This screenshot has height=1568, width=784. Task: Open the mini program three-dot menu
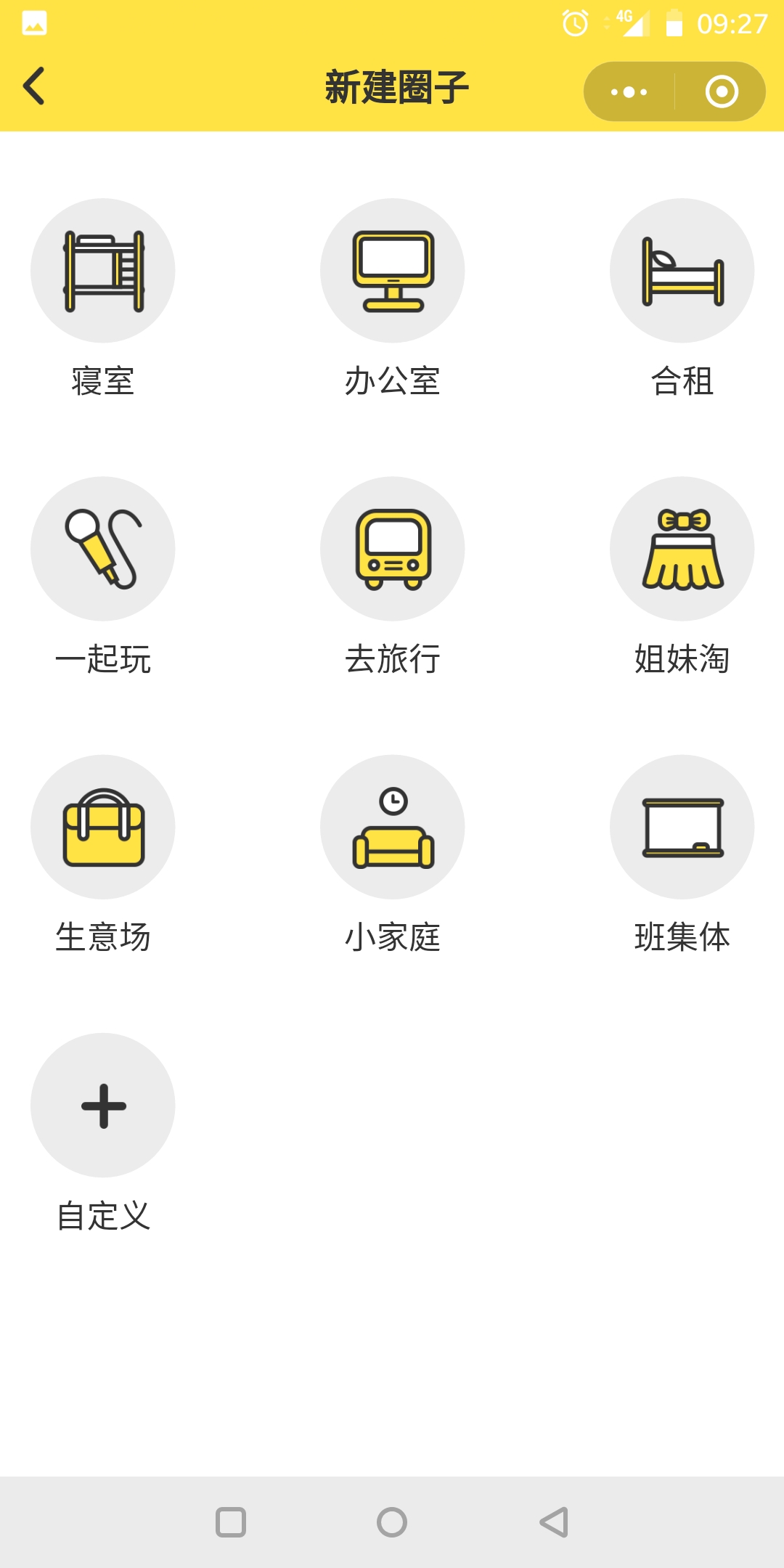(629, 91)
